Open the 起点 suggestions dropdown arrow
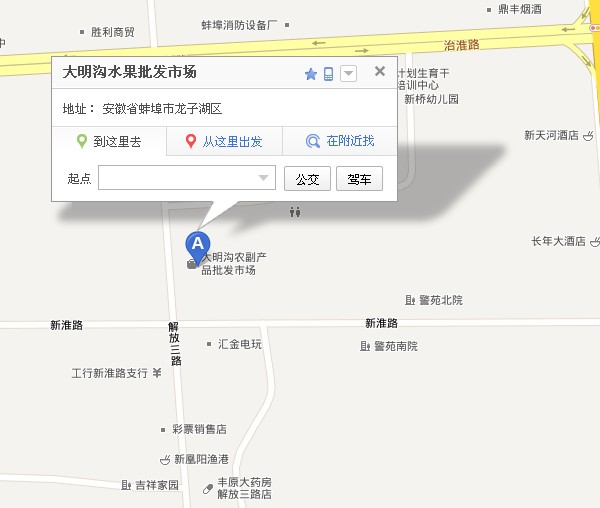Image resolution: width=600 pixels, height=508 pixels. pos(265,178)
